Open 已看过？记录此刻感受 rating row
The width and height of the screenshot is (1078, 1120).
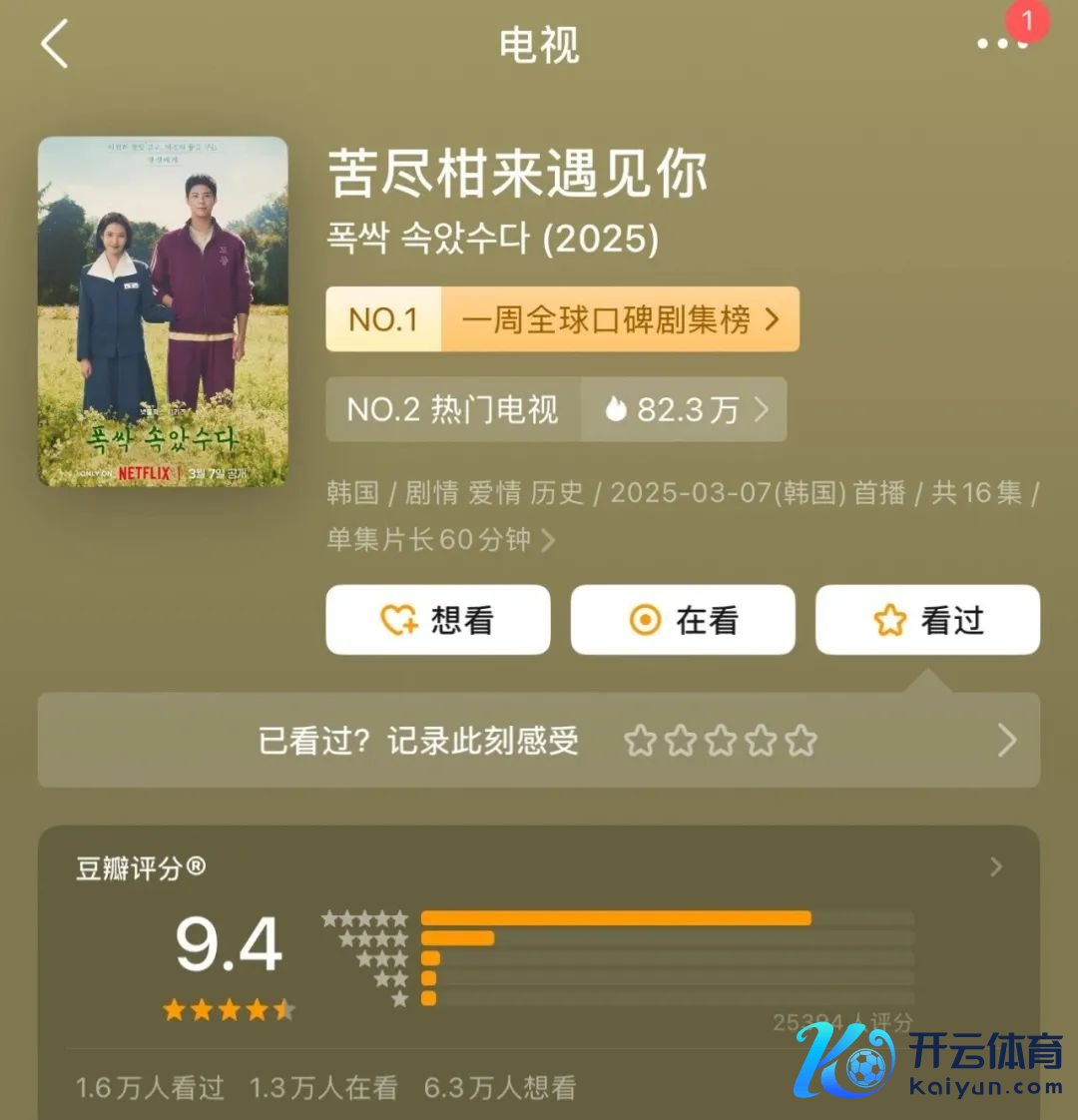click(x=538, y=741)
